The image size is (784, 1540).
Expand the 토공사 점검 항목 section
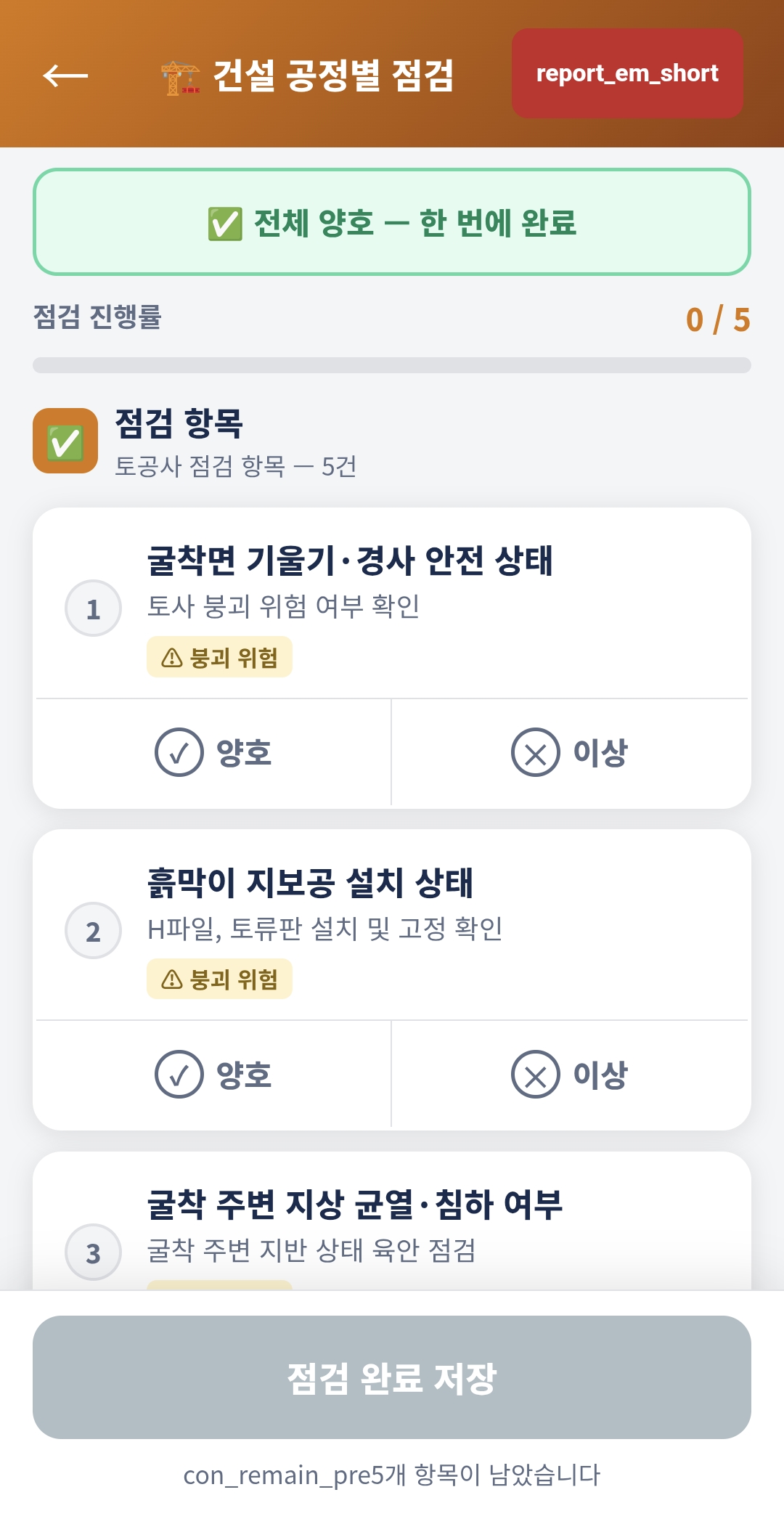[240, 465]
